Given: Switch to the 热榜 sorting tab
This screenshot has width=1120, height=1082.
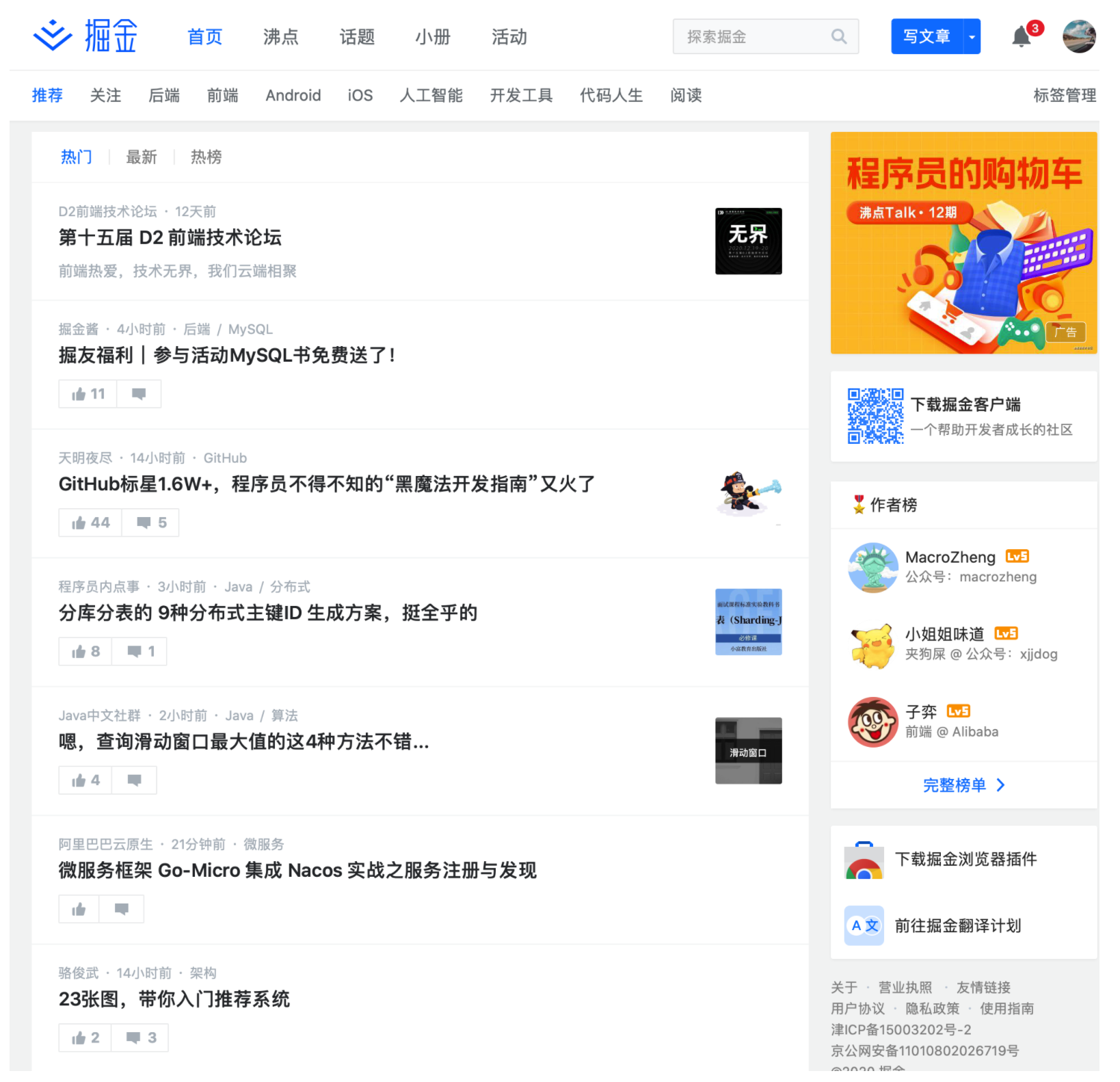Looking at the screenshot, I should (206, 157).
